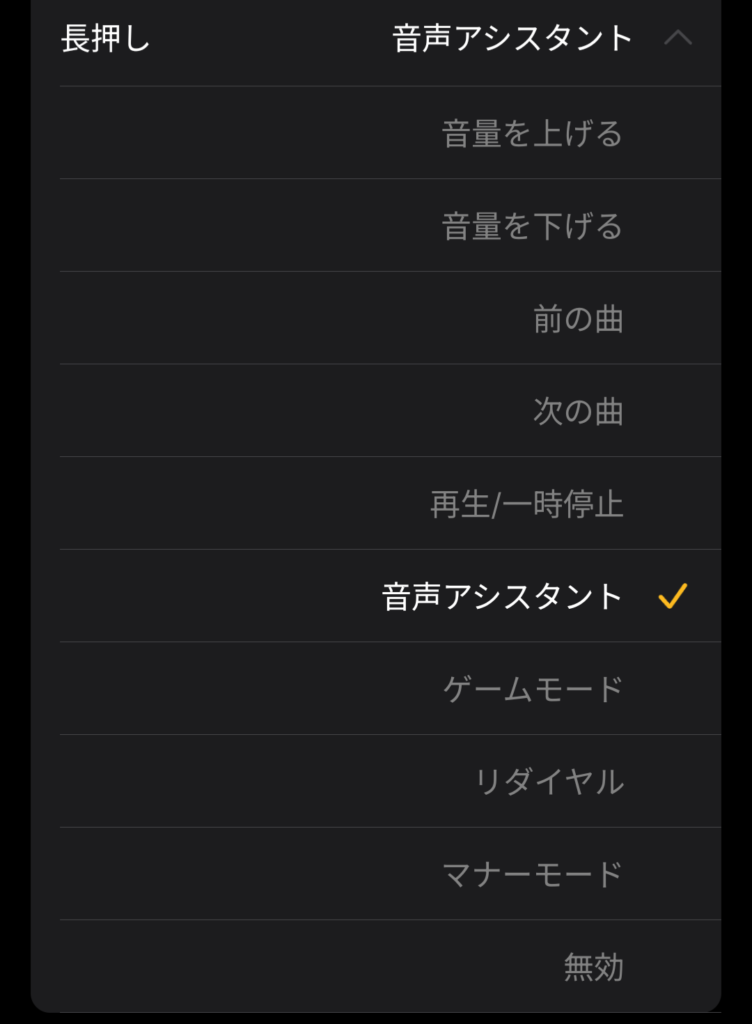752x1024 pixels.
Task: Select 再生/一時停止 option
Action: [x=527, y=504]
